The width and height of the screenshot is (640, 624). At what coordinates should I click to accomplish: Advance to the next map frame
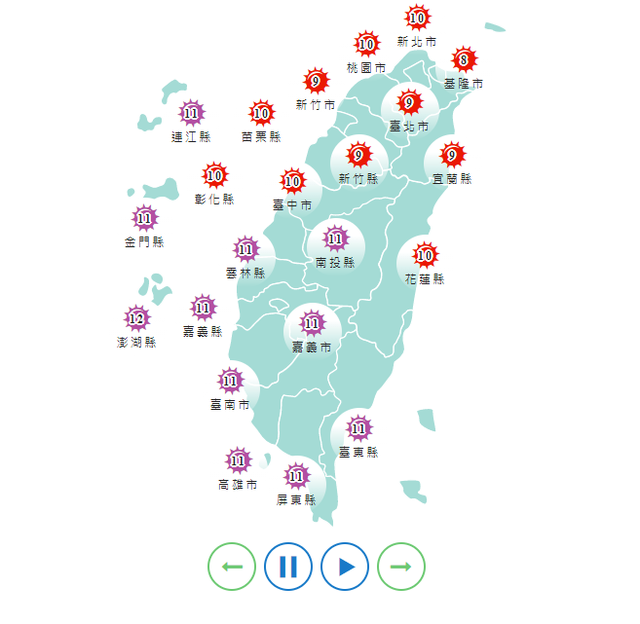click(x=401, y=567)
